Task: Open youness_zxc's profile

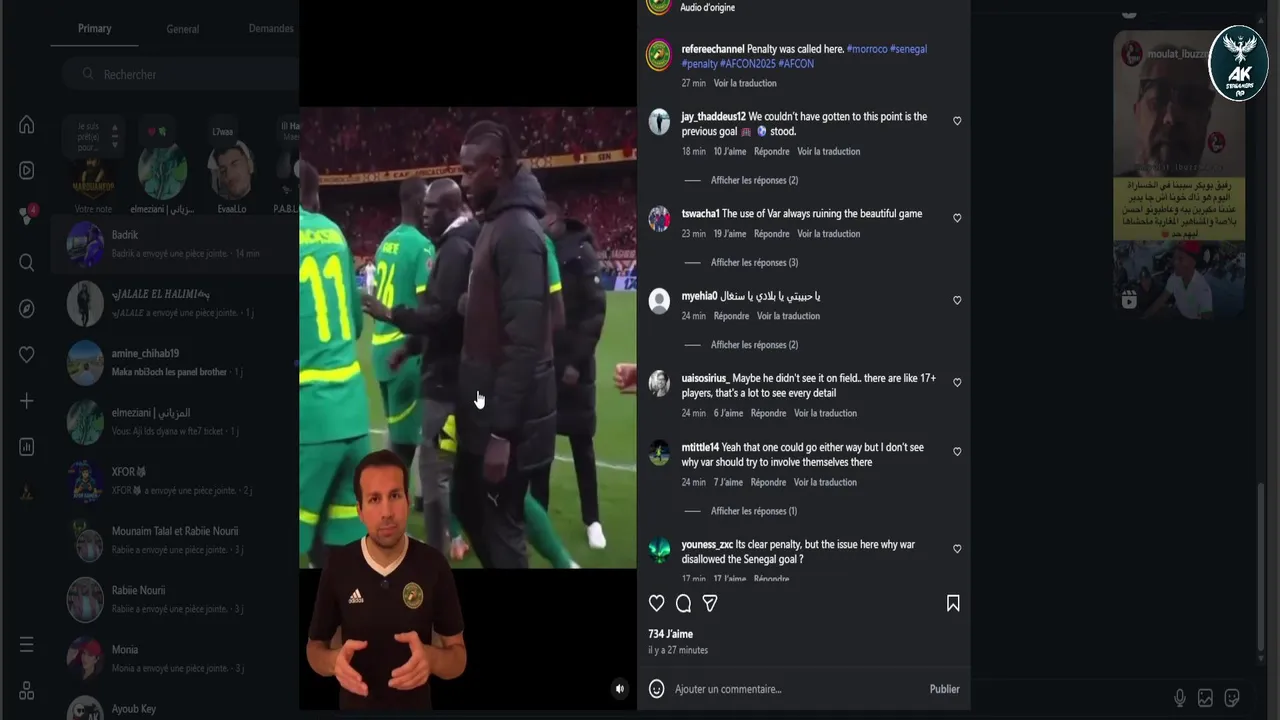Action: click(x=707, y=545)
